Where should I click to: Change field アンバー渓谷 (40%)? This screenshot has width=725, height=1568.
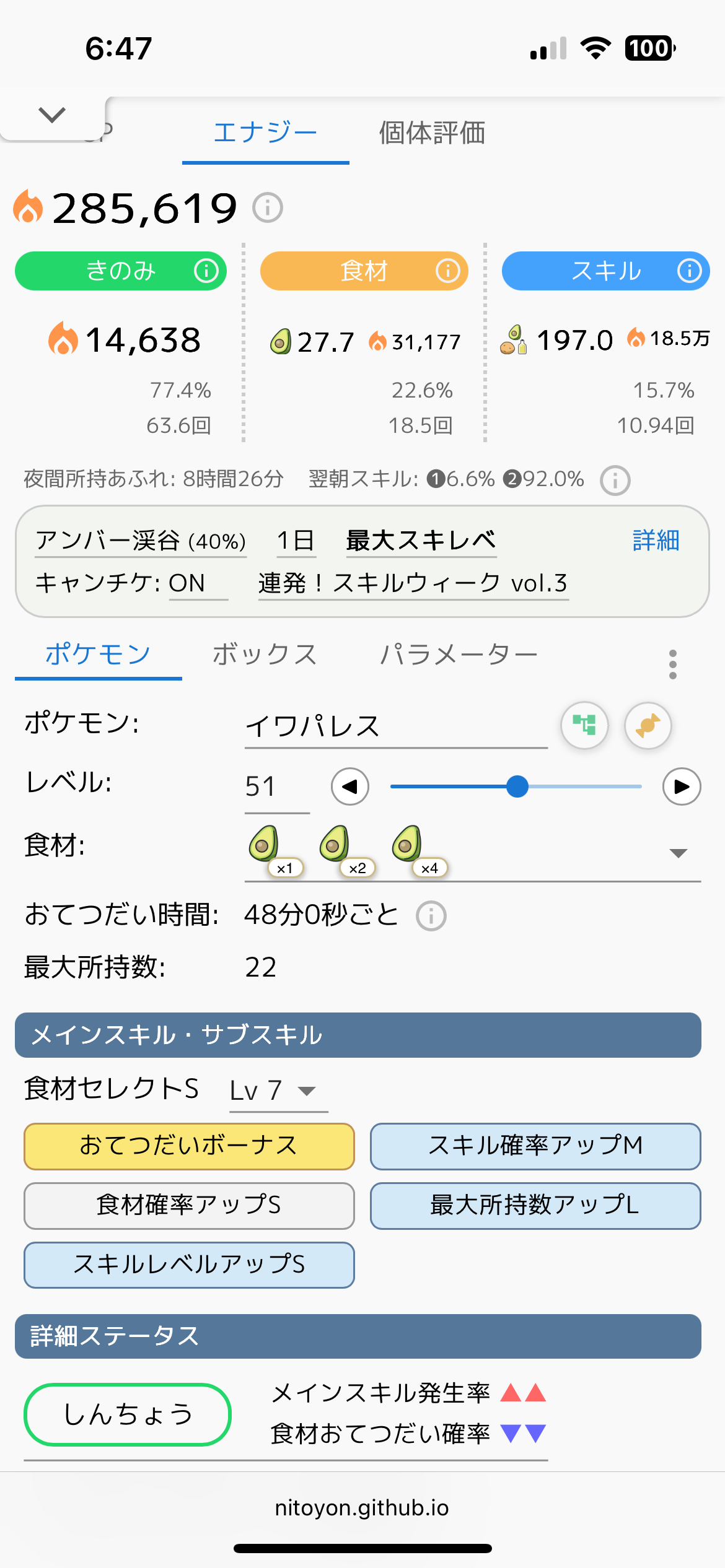(141, 542)
